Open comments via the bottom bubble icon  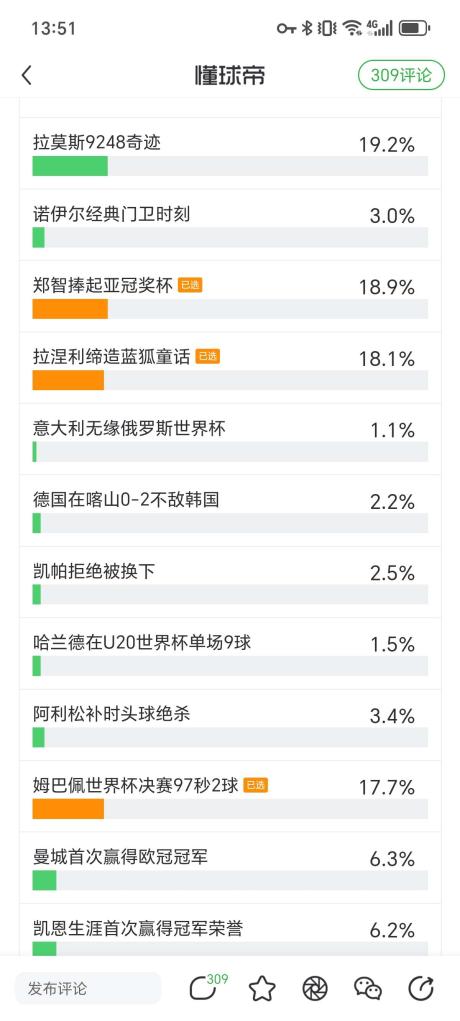207,987
